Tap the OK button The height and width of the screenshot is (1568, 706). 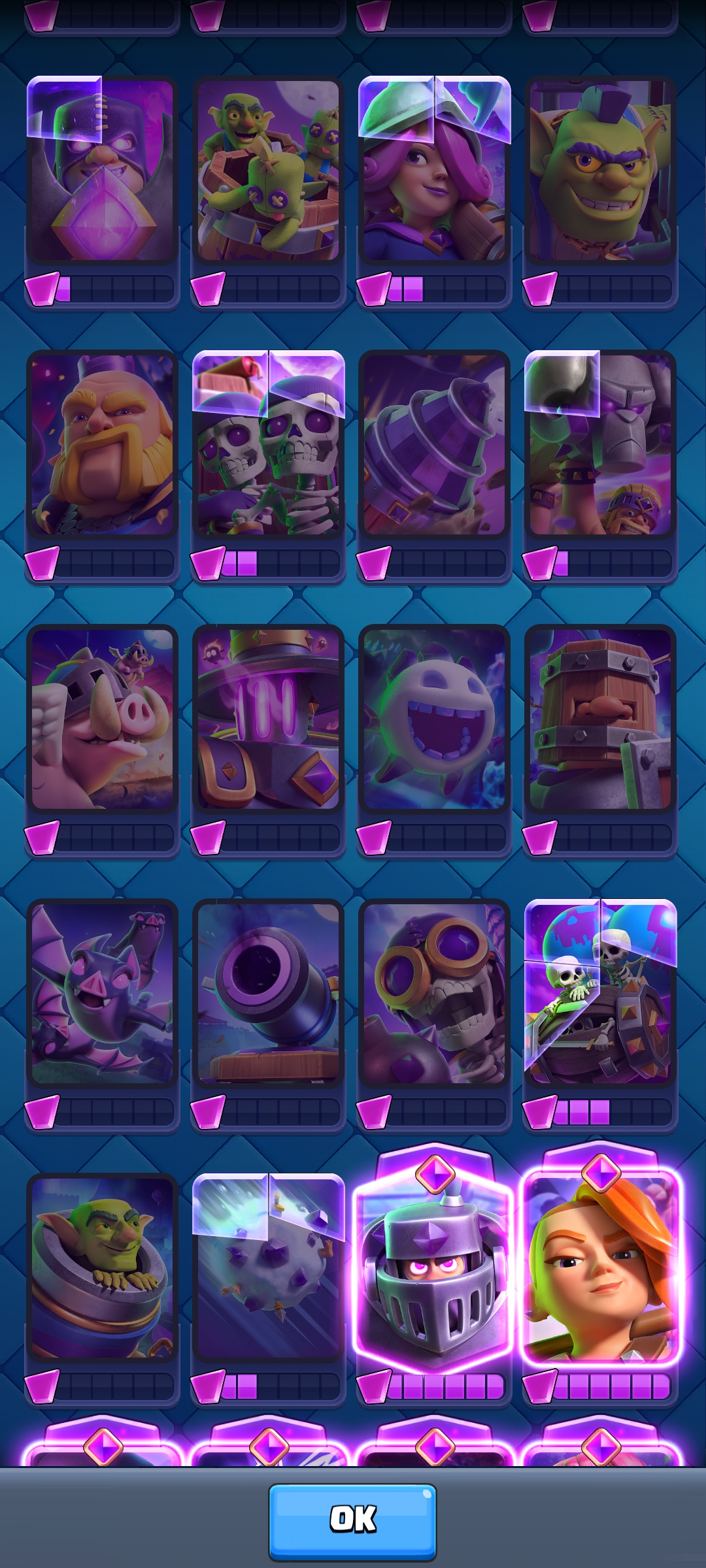[x=352, y=1521]
